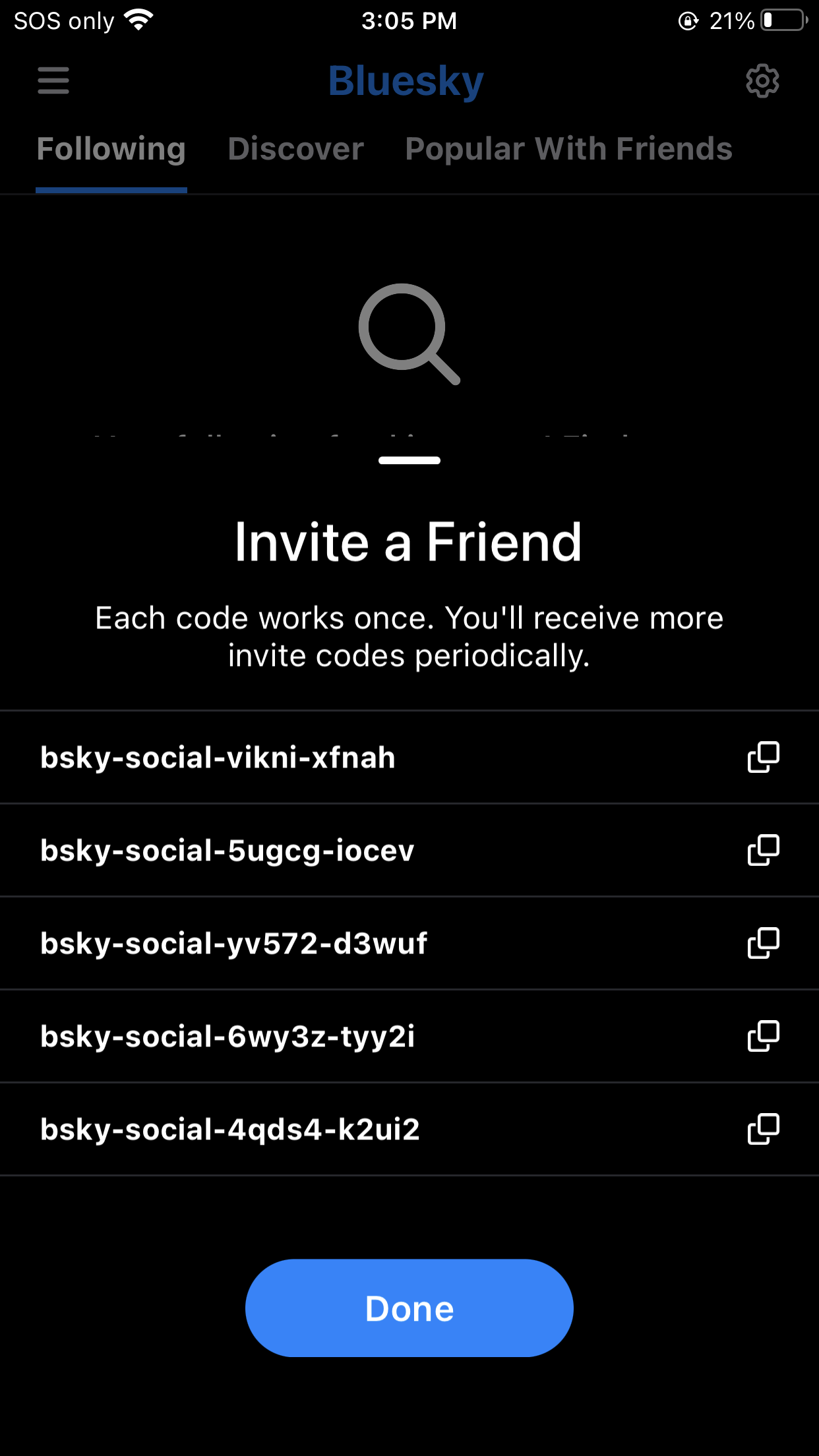
Task: Copy invite code bsky-social-yv572-d3wuf
Action: point(763,943)
